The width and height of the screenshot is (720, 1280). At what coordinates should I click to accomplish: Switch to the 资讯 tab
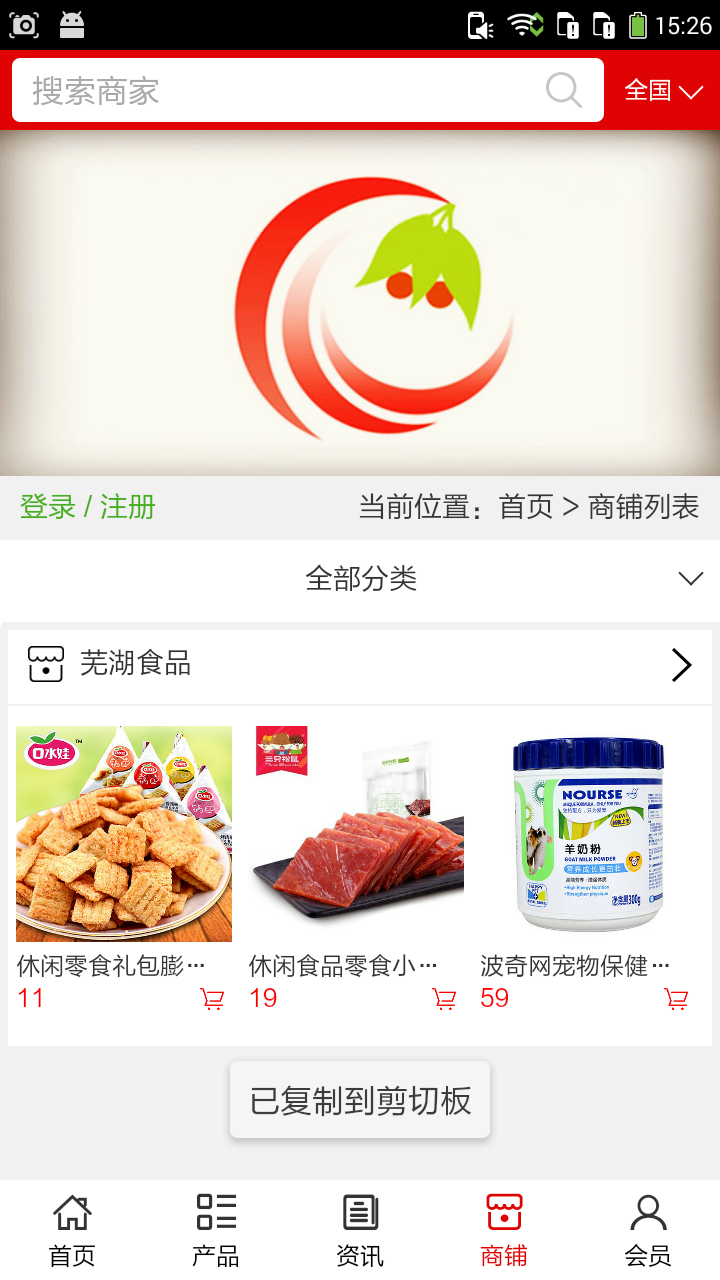360,1230
